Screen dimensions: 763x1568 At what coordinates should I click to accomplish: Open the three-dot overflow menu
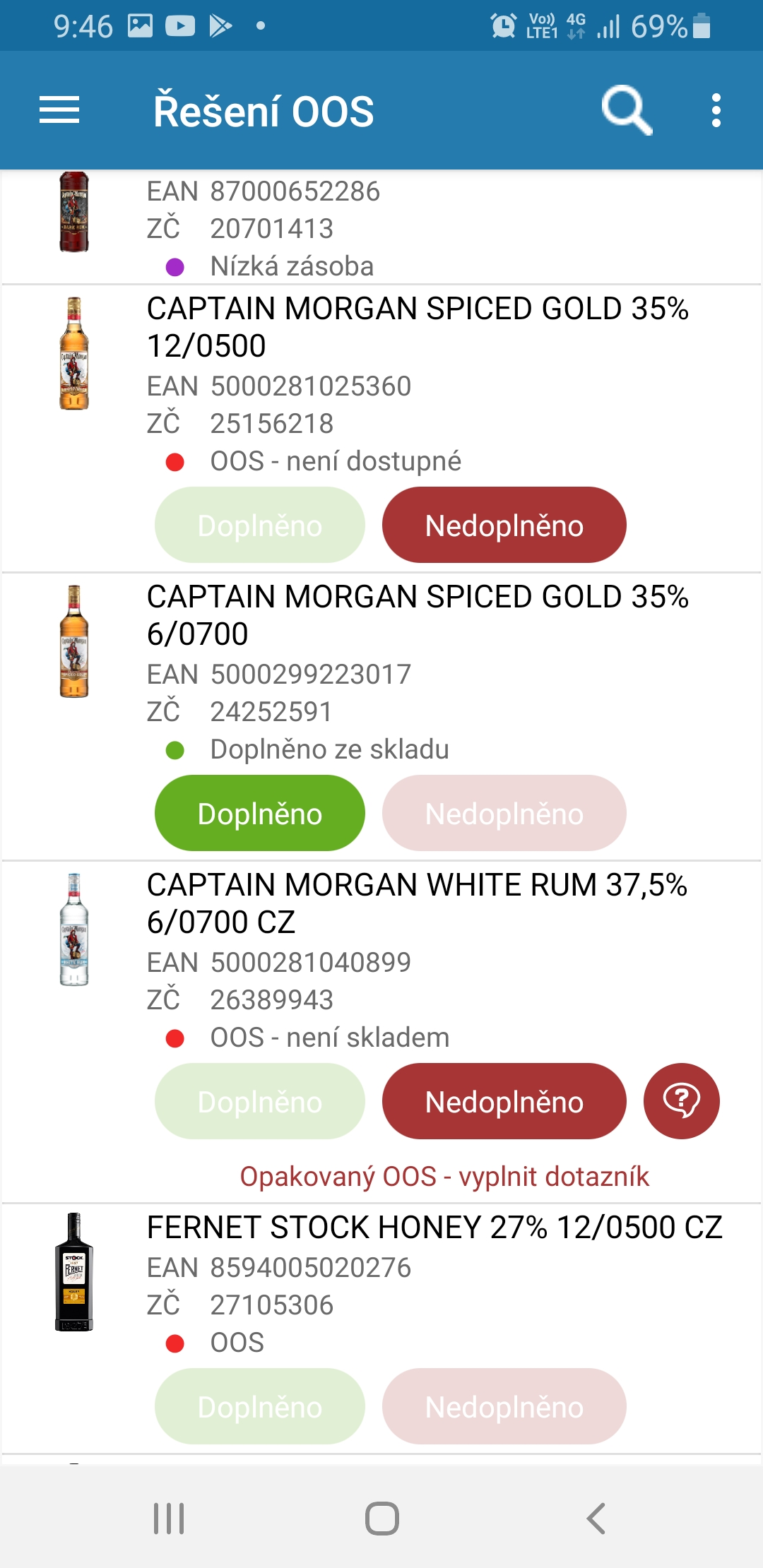716,110
